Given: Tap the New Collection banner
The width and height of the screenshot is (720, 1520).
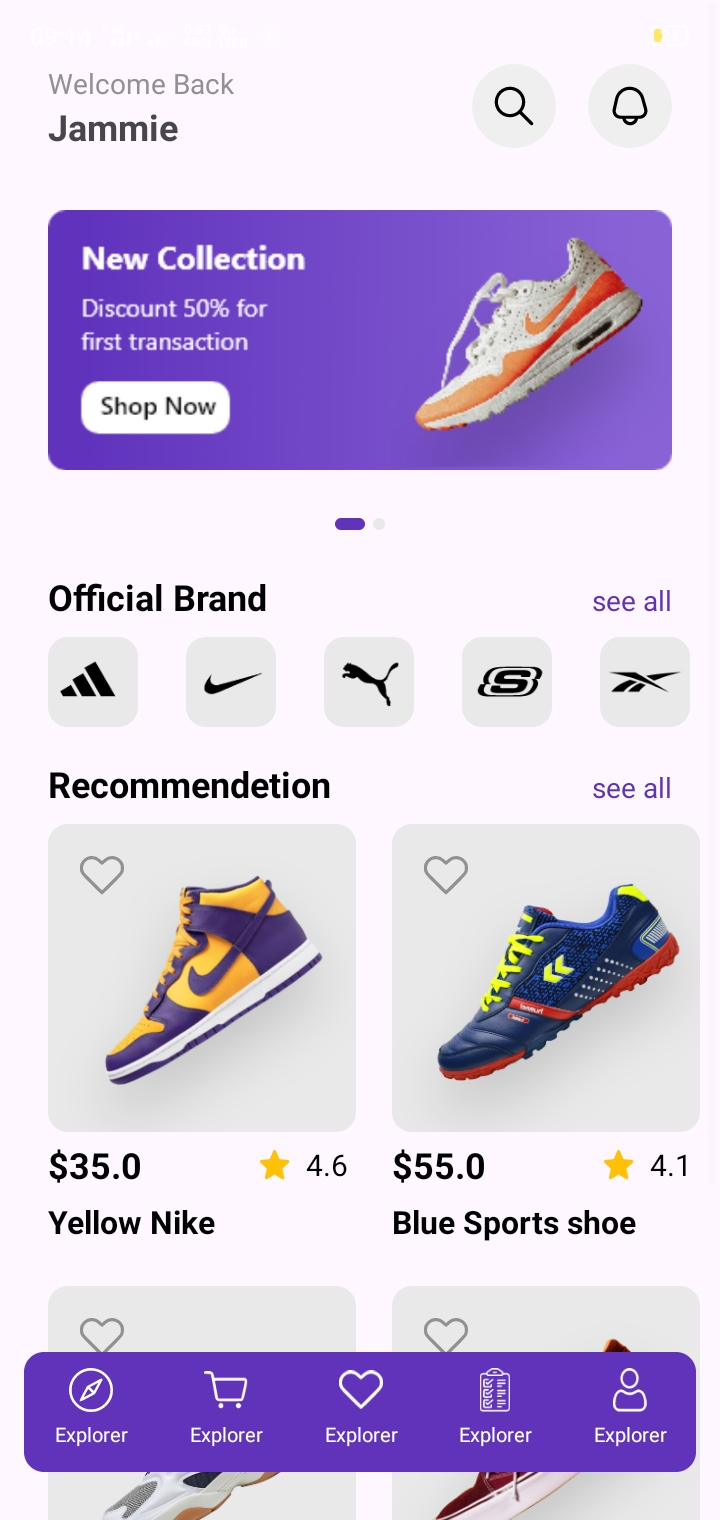Looking at the screenshot, I should pos(360,340).
